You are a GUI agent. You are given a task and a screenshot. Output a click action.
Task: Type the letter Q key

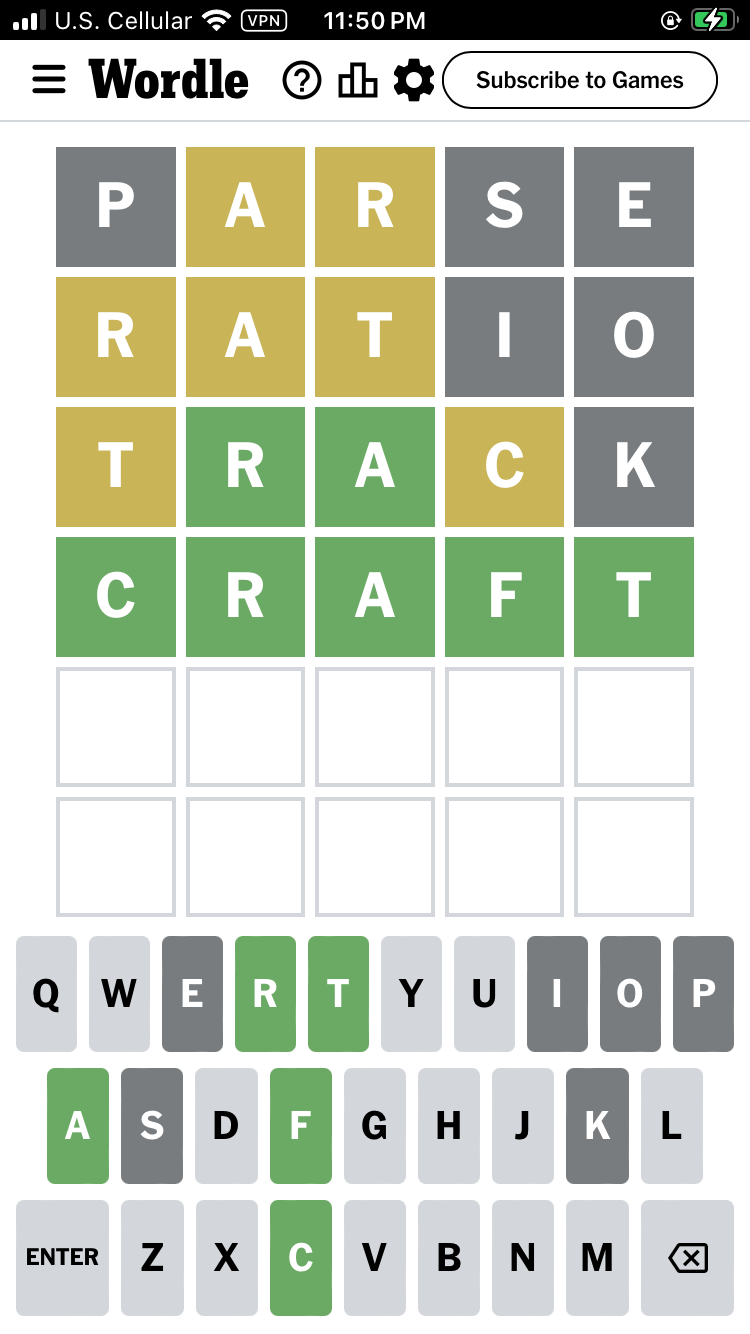46,994
